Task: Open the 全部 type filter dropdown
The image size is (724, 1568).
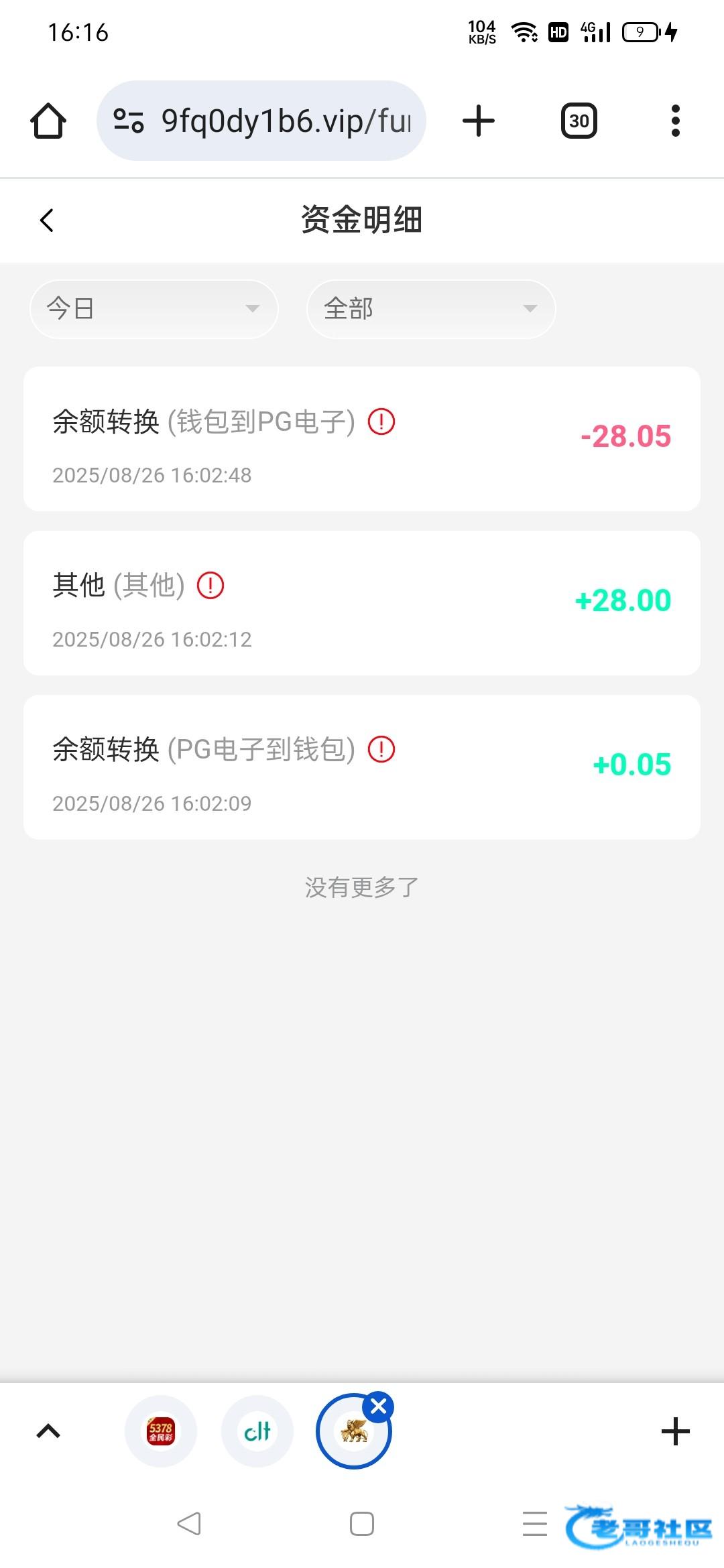Action: point(431,309)
